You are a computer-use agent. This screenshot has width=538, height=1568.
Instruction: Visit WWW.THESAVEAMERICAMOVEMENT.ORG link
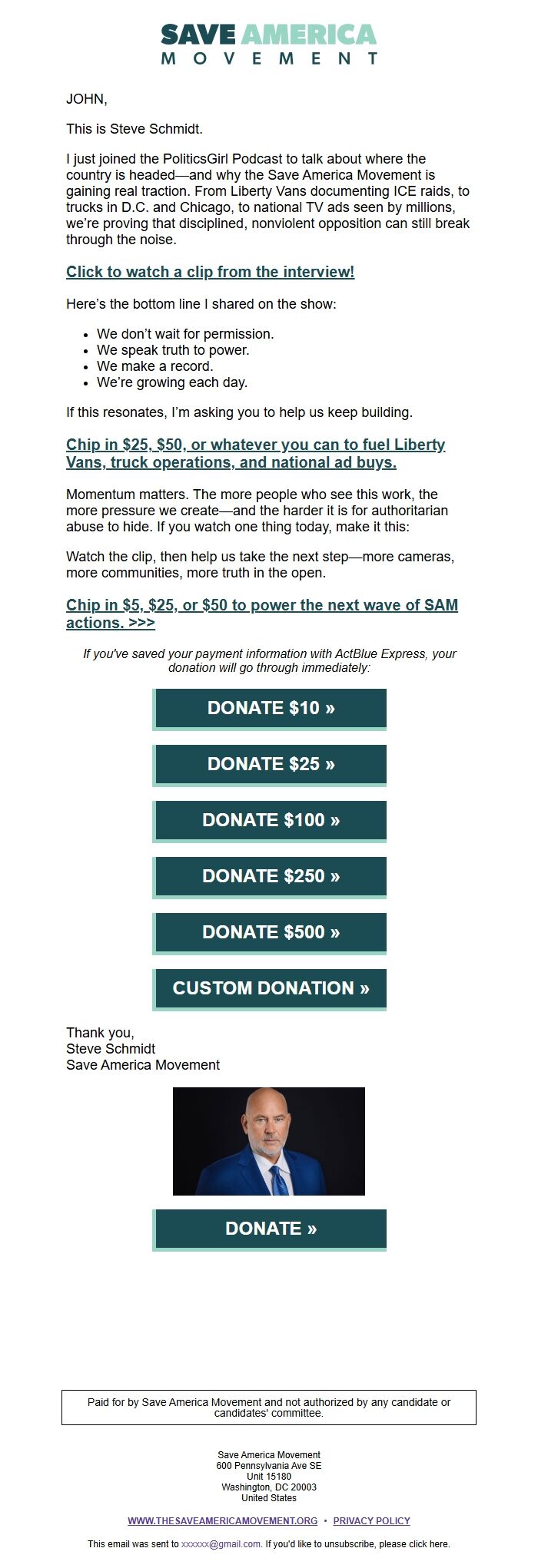[x=222, y=1521]
